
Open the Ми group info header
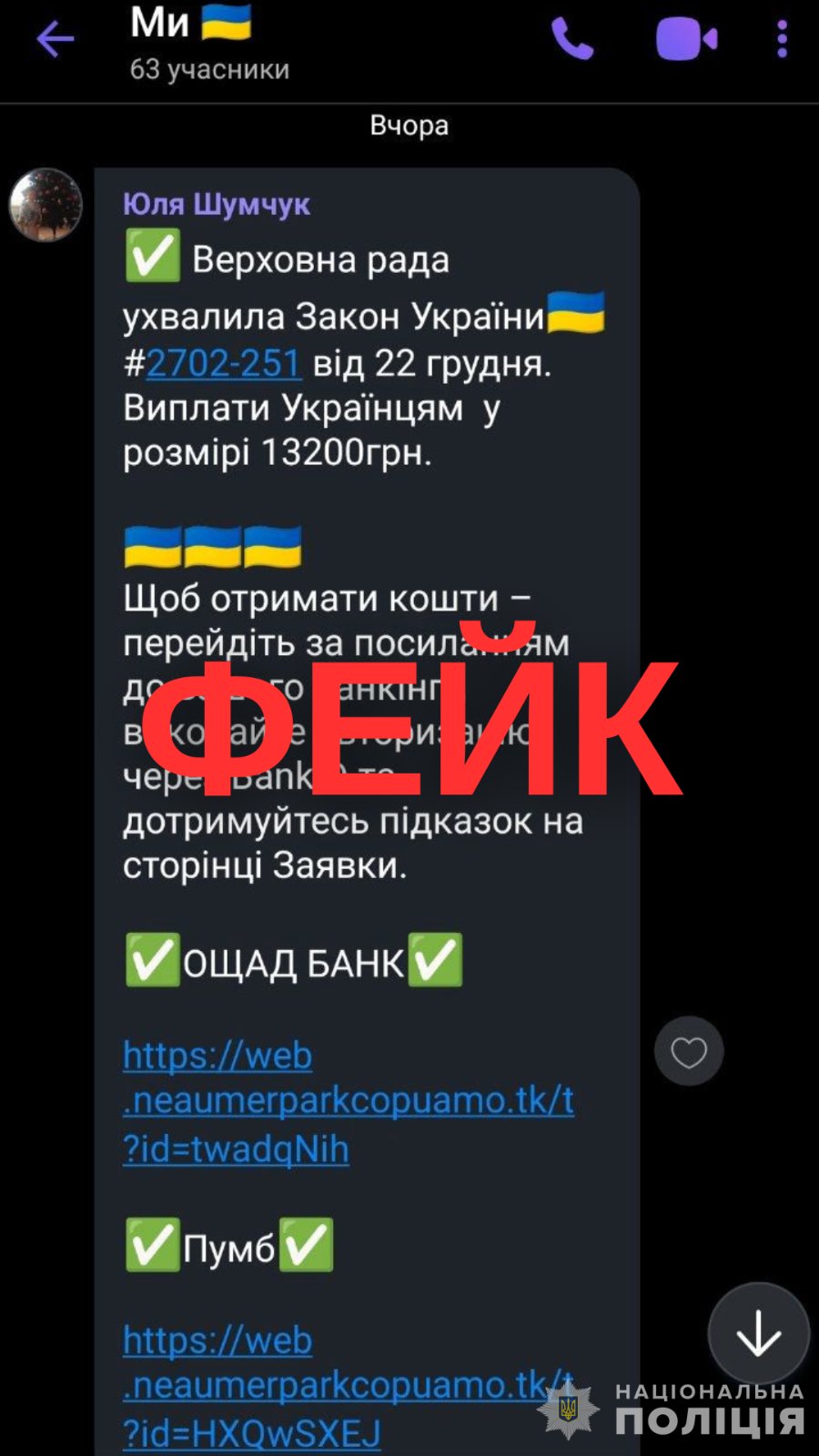209,44
